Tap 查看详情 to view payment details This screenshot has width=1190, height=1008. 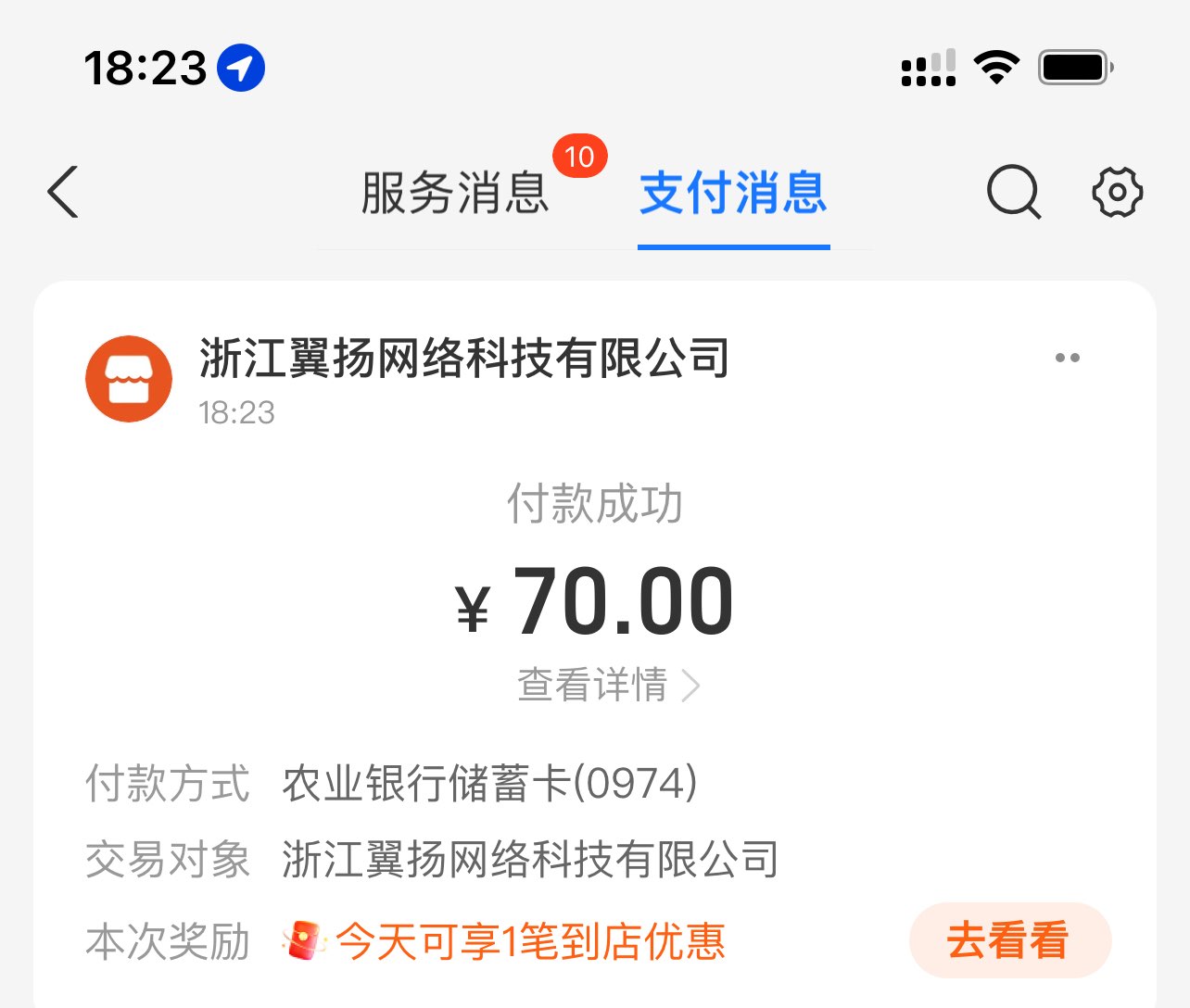click(607, 686)
